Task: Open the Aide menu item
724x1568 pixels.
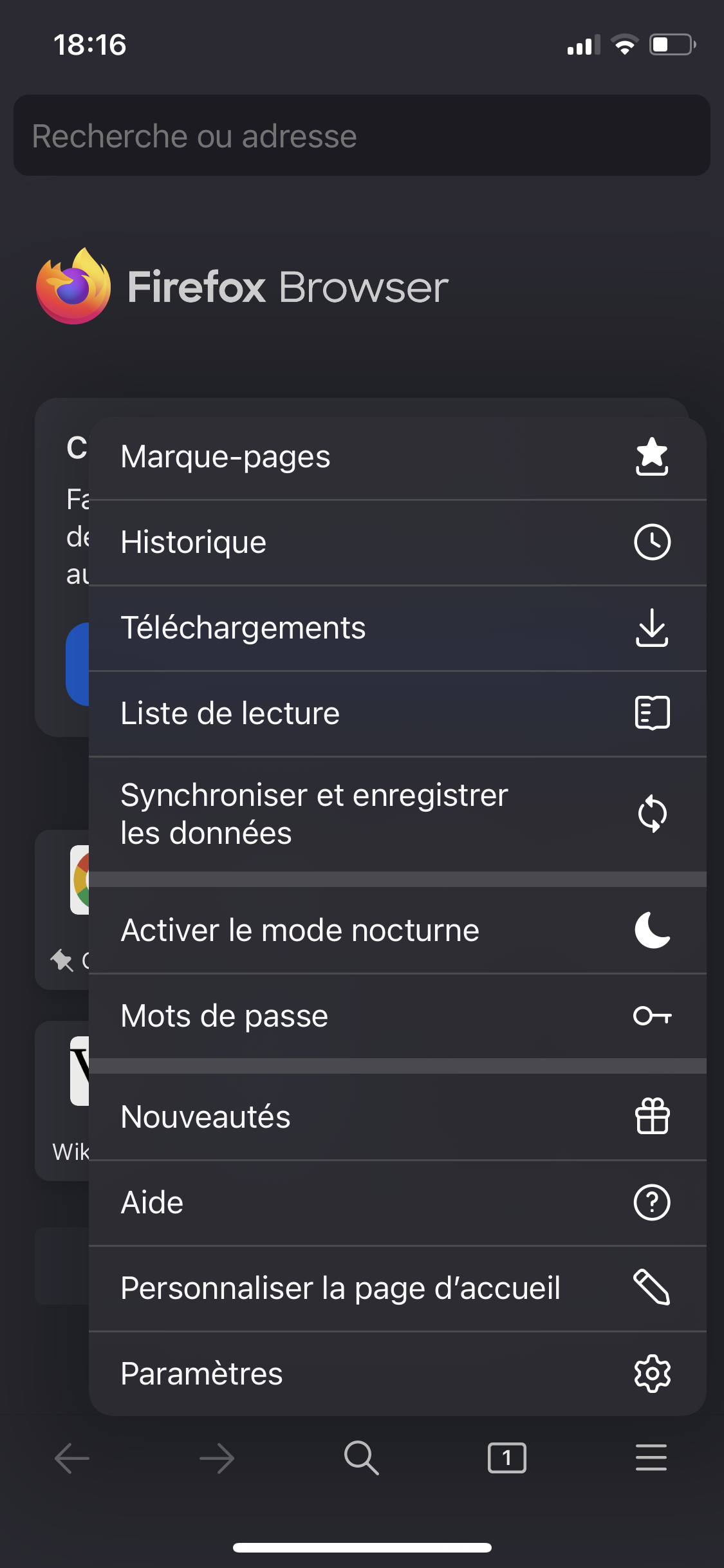Action: (396, 1202)
